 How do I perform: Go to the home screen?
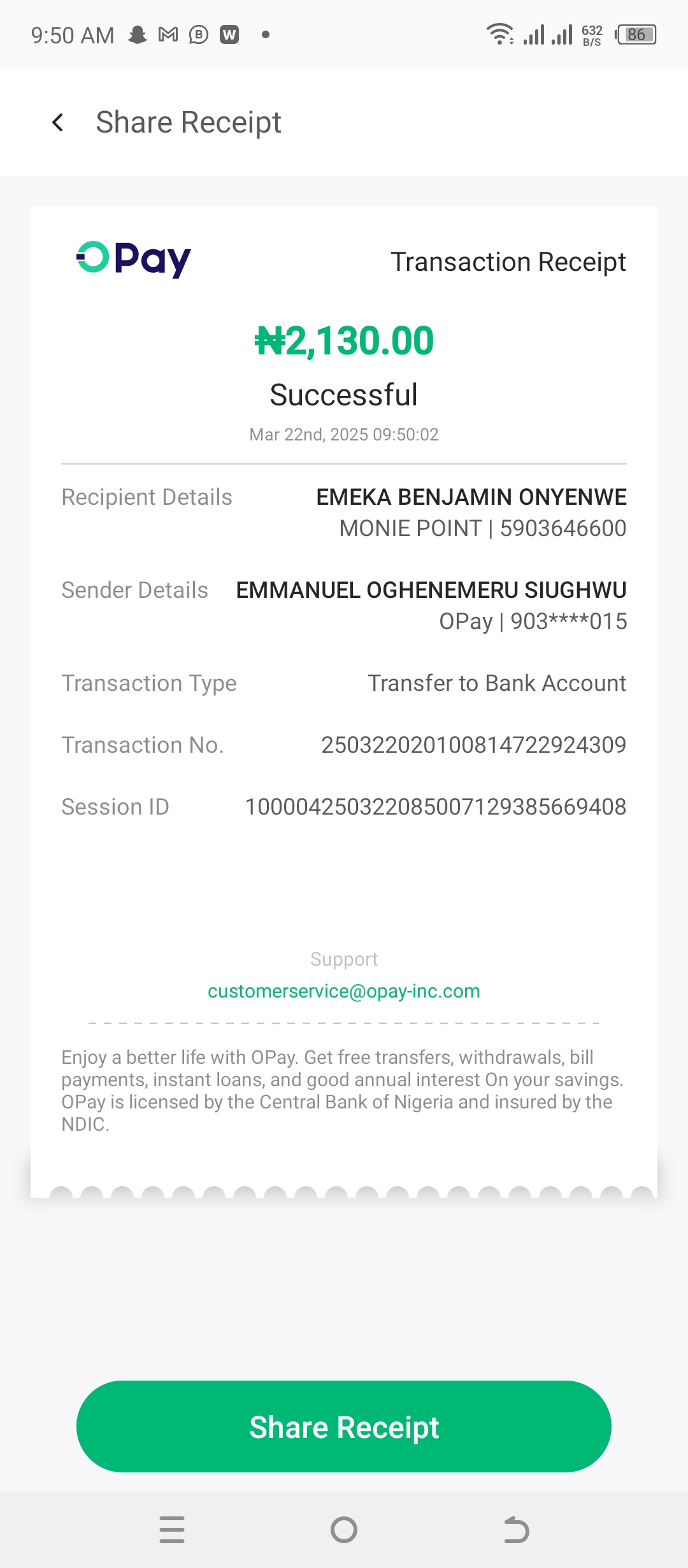[x=344, y=1530]
